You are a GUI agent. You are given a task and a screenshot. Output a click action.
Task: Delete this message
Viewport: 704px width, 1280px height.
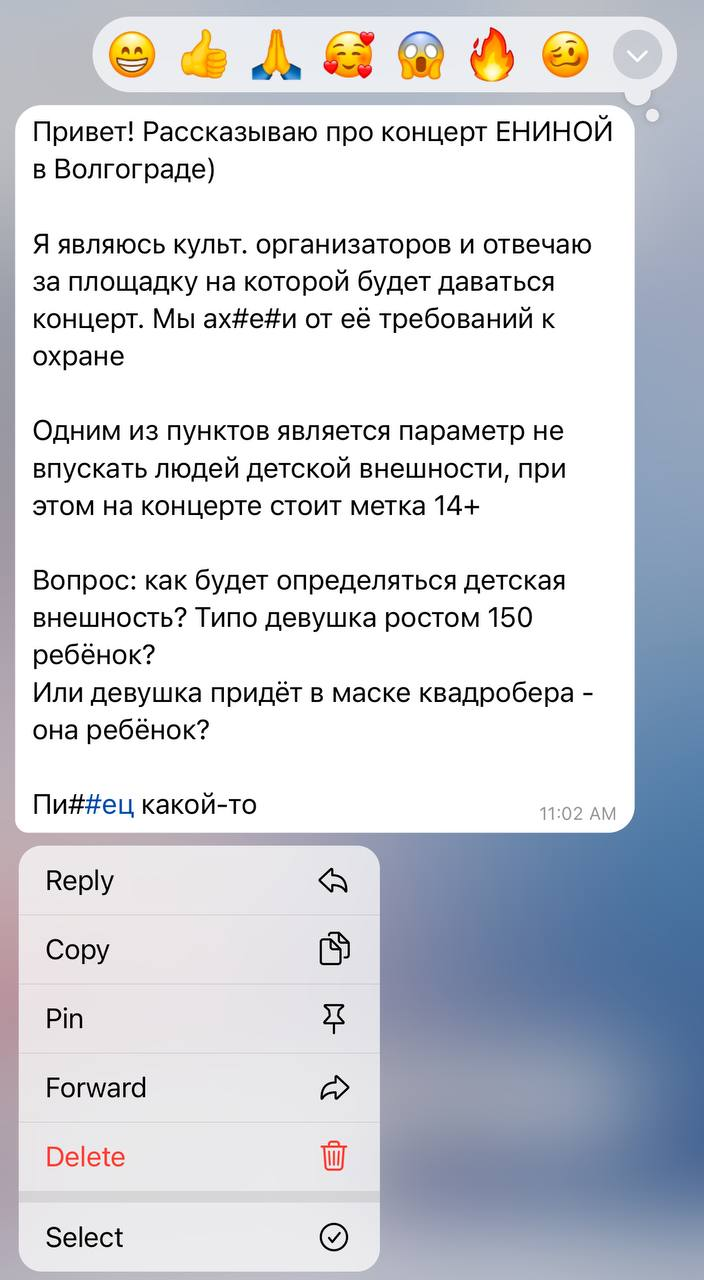click(x=198, y=1157)
